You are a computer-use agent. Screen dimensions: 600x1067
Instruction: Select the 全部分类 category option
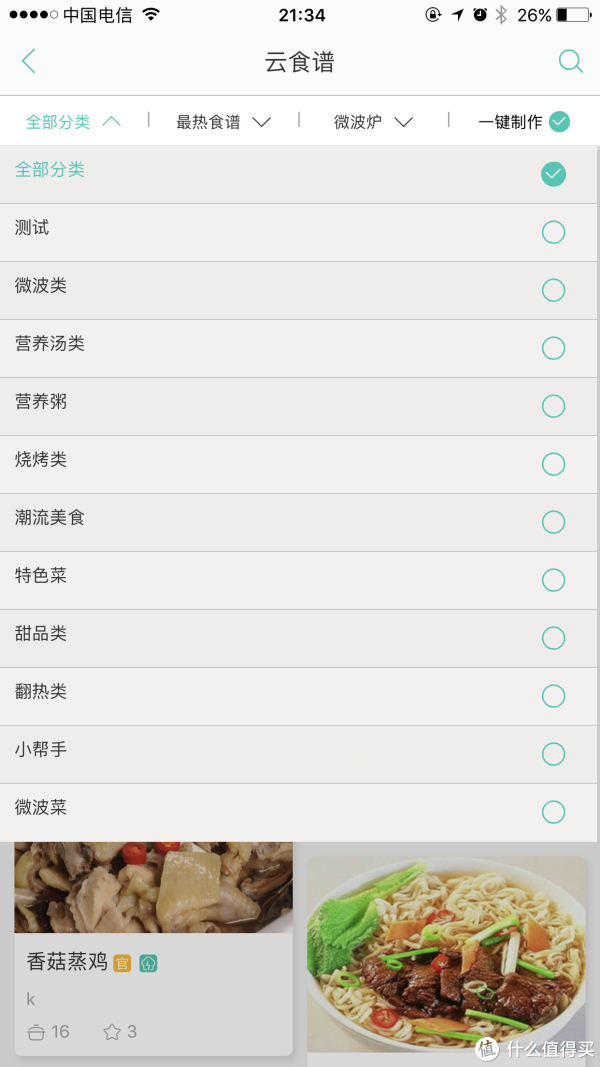pos(299,174)
